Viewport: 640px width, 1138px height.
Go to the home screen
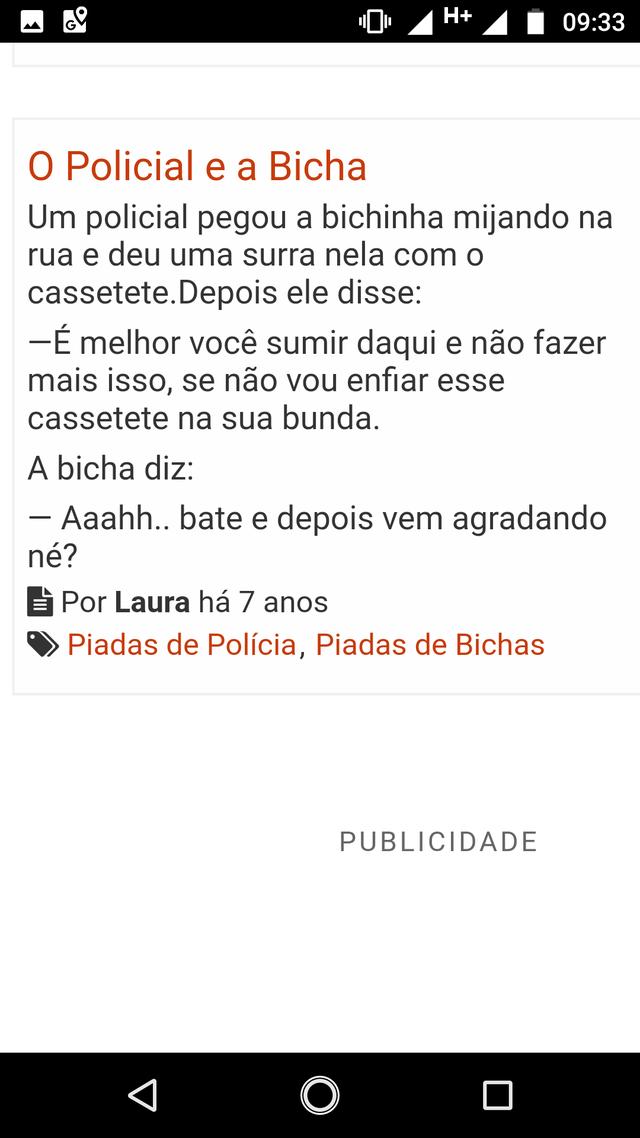[320, 1095]
